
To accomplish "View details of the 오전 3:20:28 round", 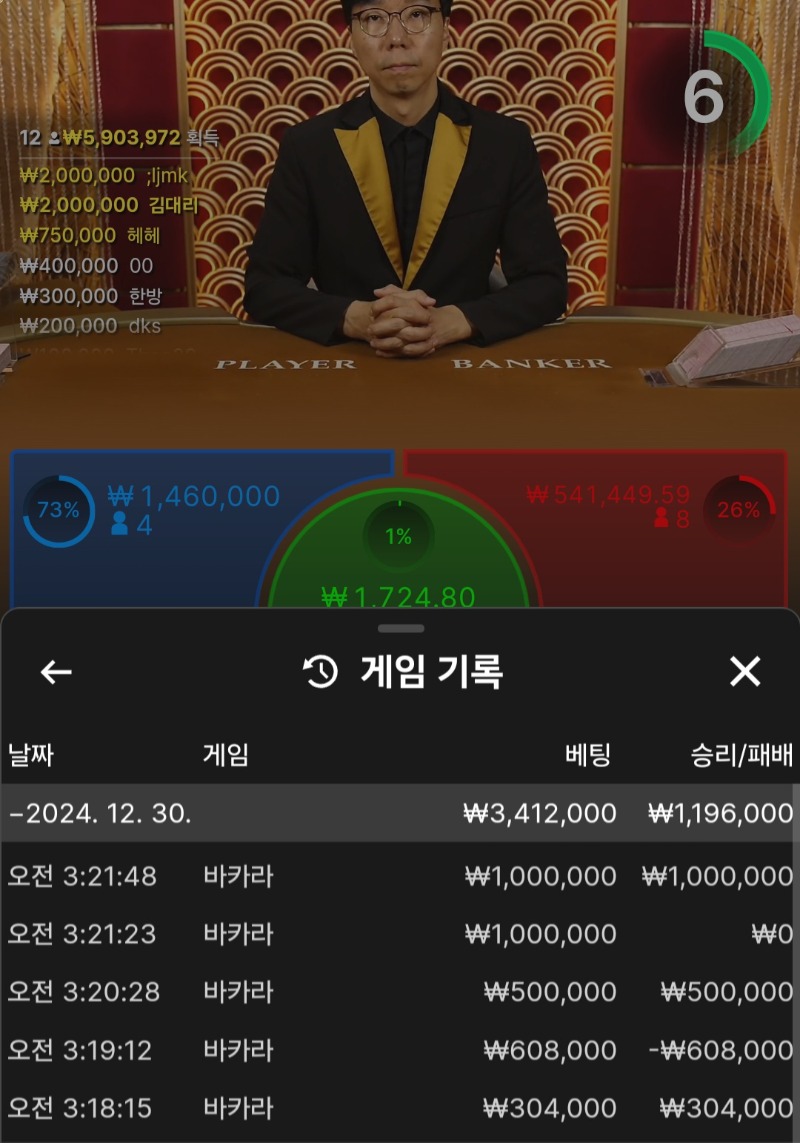I will (400, 992).
